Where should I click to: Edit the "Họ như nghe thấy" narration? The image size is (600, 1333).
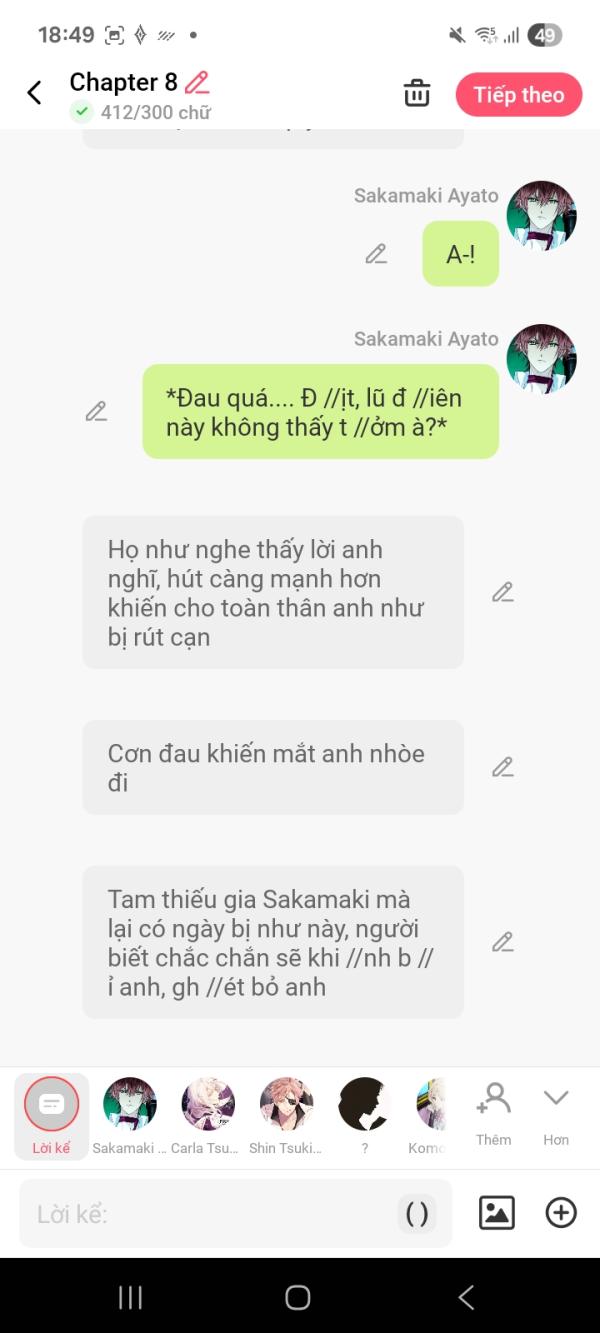tap(502, 592)
